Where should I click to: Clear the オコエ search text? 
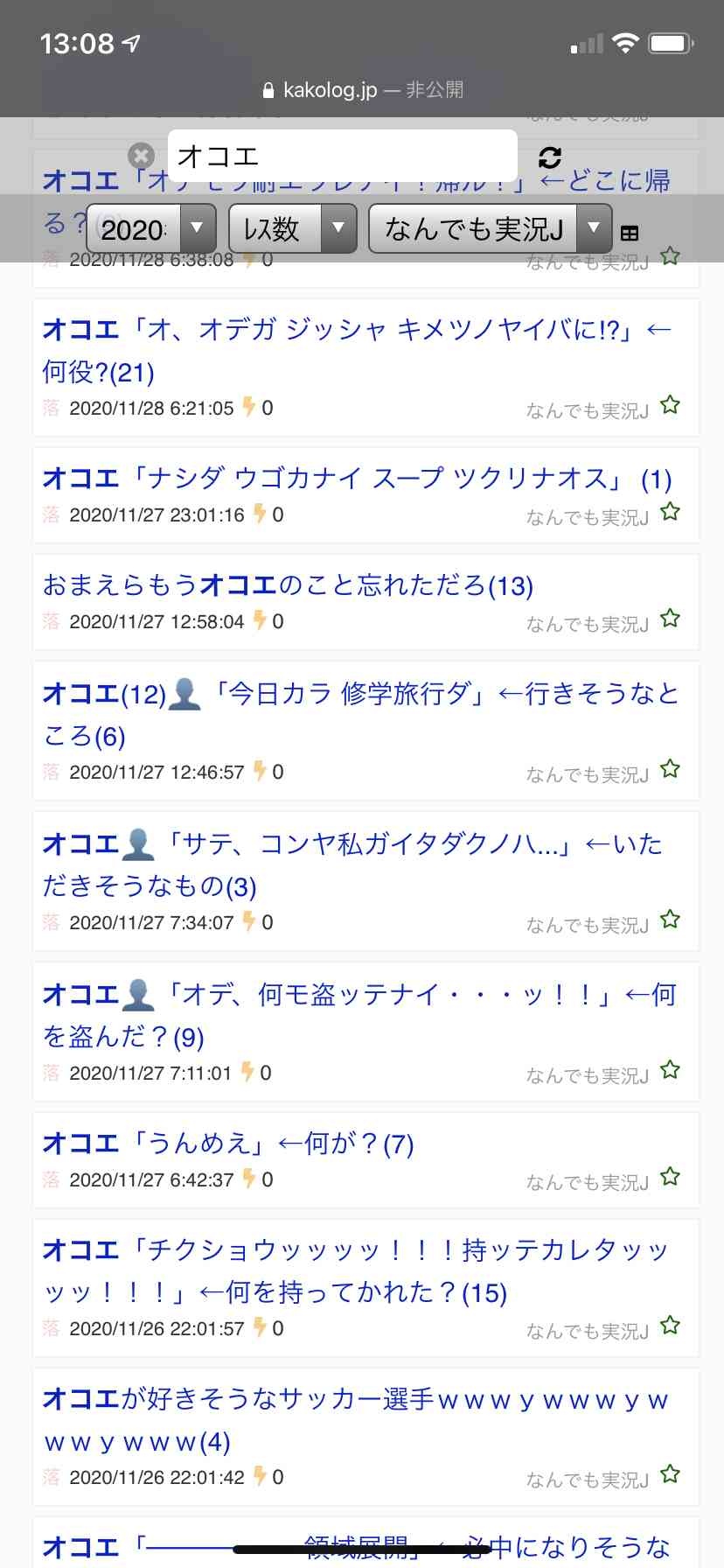[x=141, y=156]
